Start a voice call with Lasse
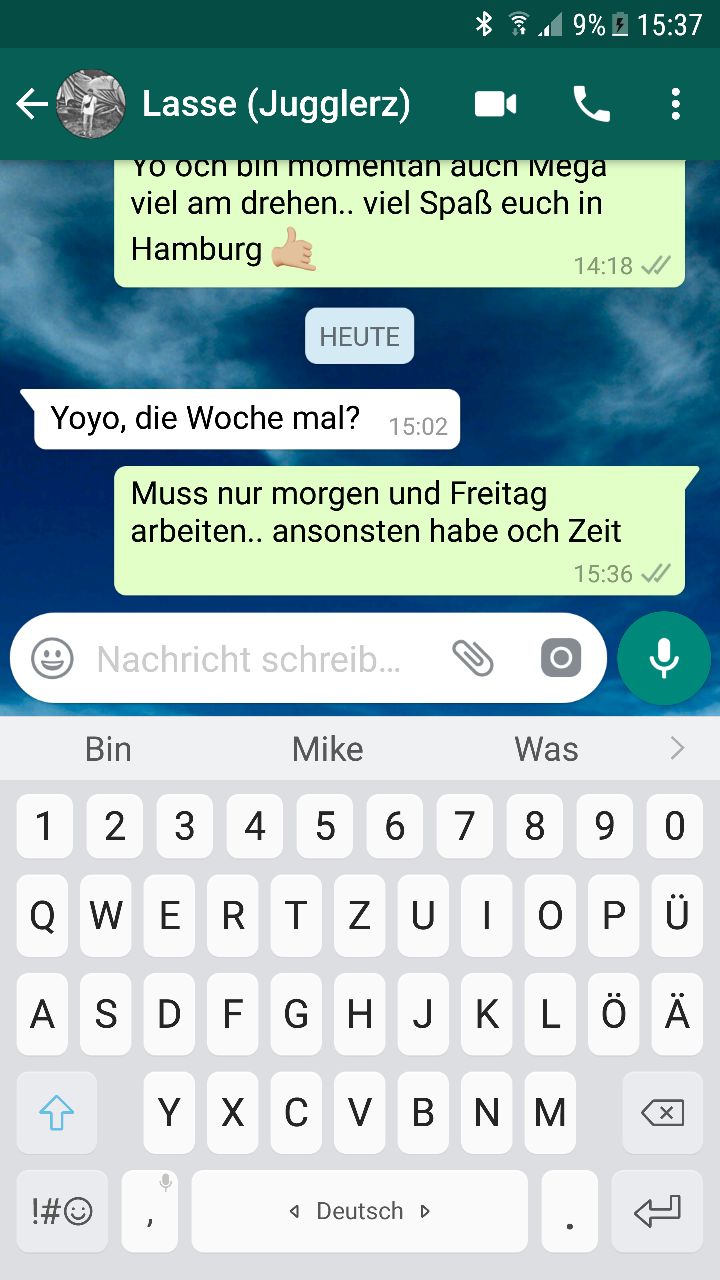The width and height of the screenshot is (720, 1280). (591, 104)
